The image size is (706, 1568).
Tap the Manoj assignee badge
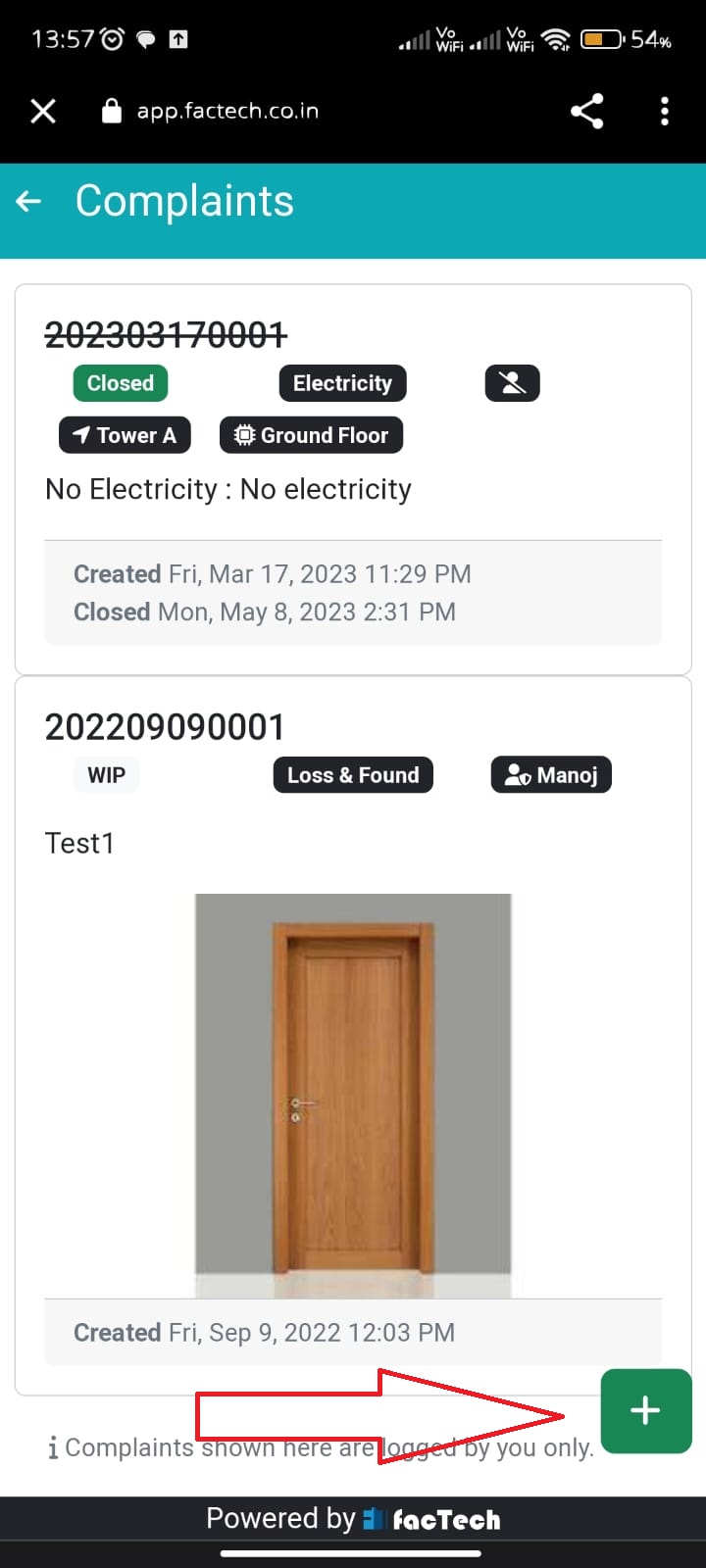click(550, 775)
